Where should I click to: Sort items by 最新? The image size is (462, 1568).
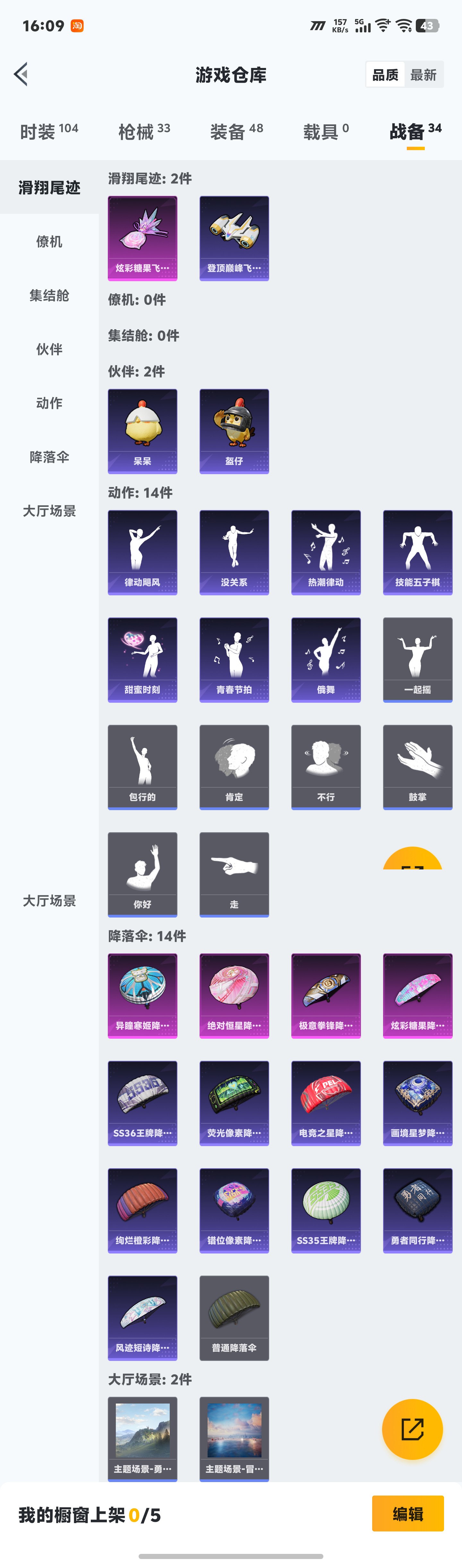[424, 75]
